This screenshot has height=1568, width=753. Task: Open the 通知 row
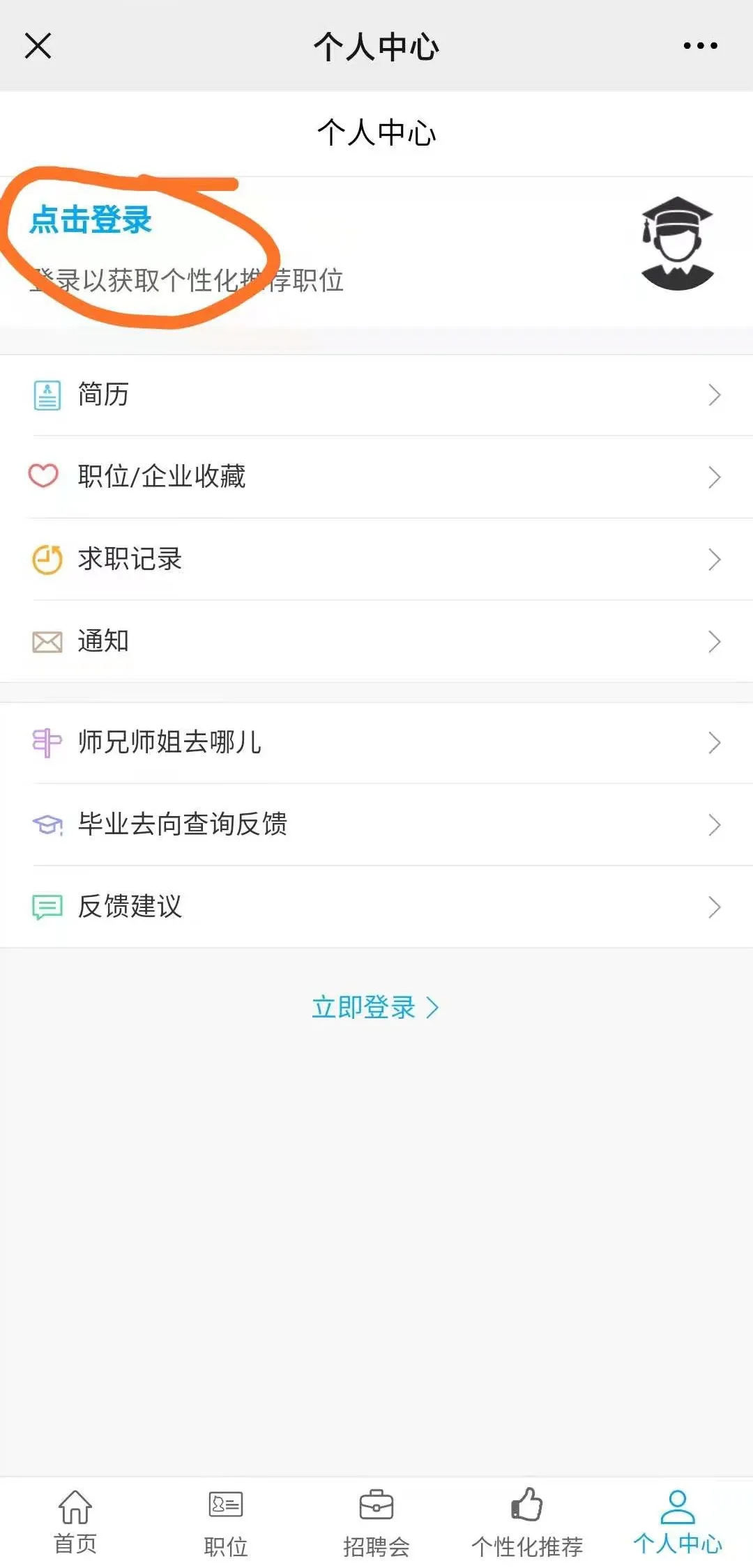point(376,641)
